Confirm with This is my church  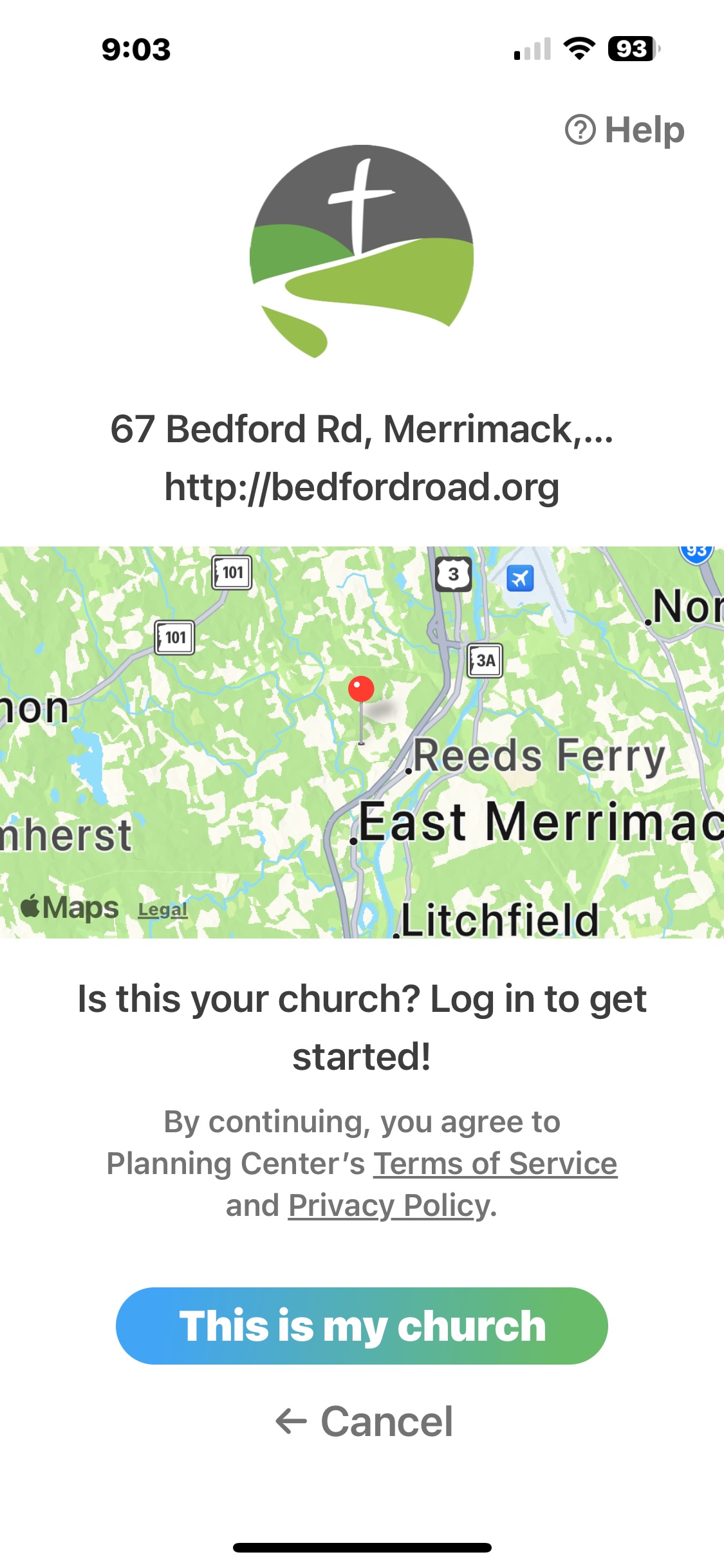click(x=362, y=1326)
